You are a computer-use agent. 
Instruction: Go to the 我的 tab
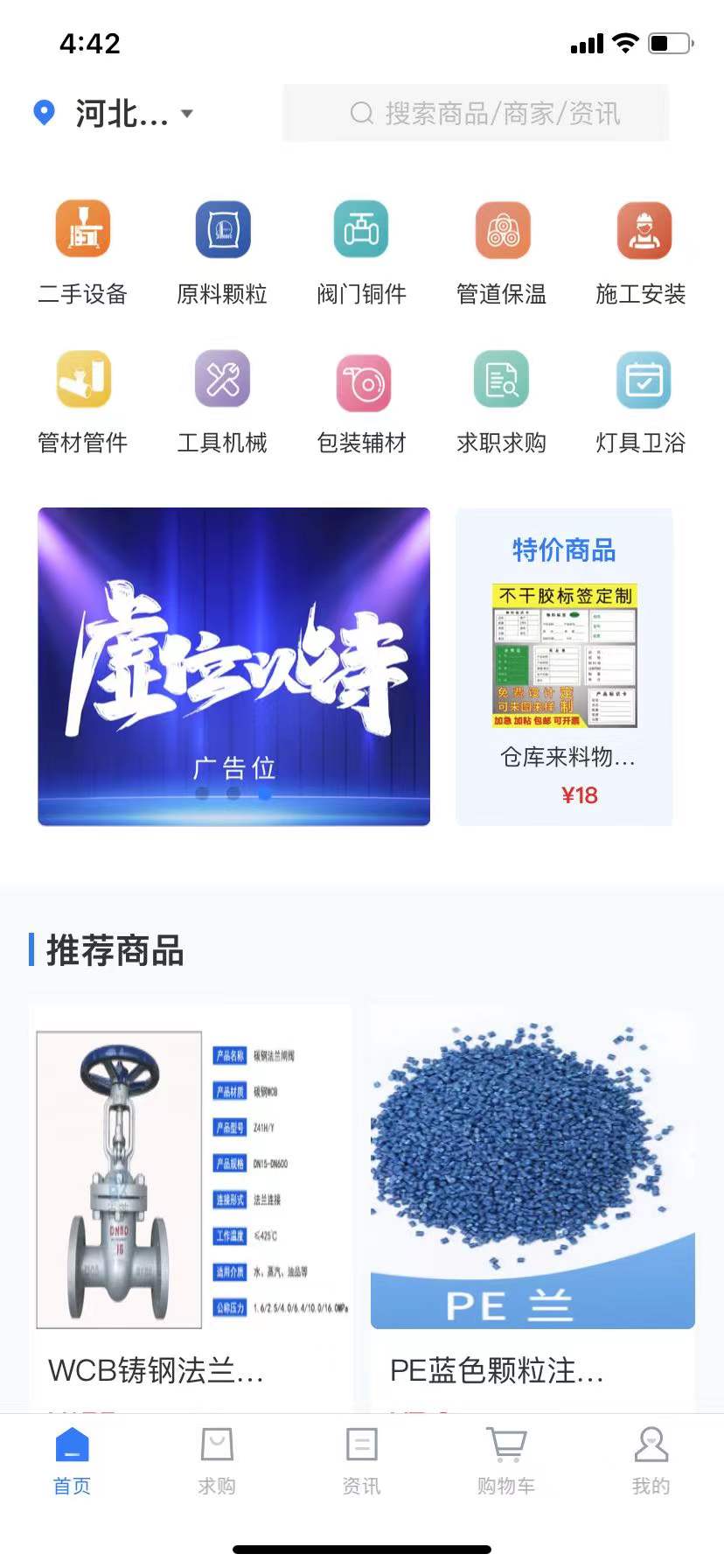[x=651, y=1461]
